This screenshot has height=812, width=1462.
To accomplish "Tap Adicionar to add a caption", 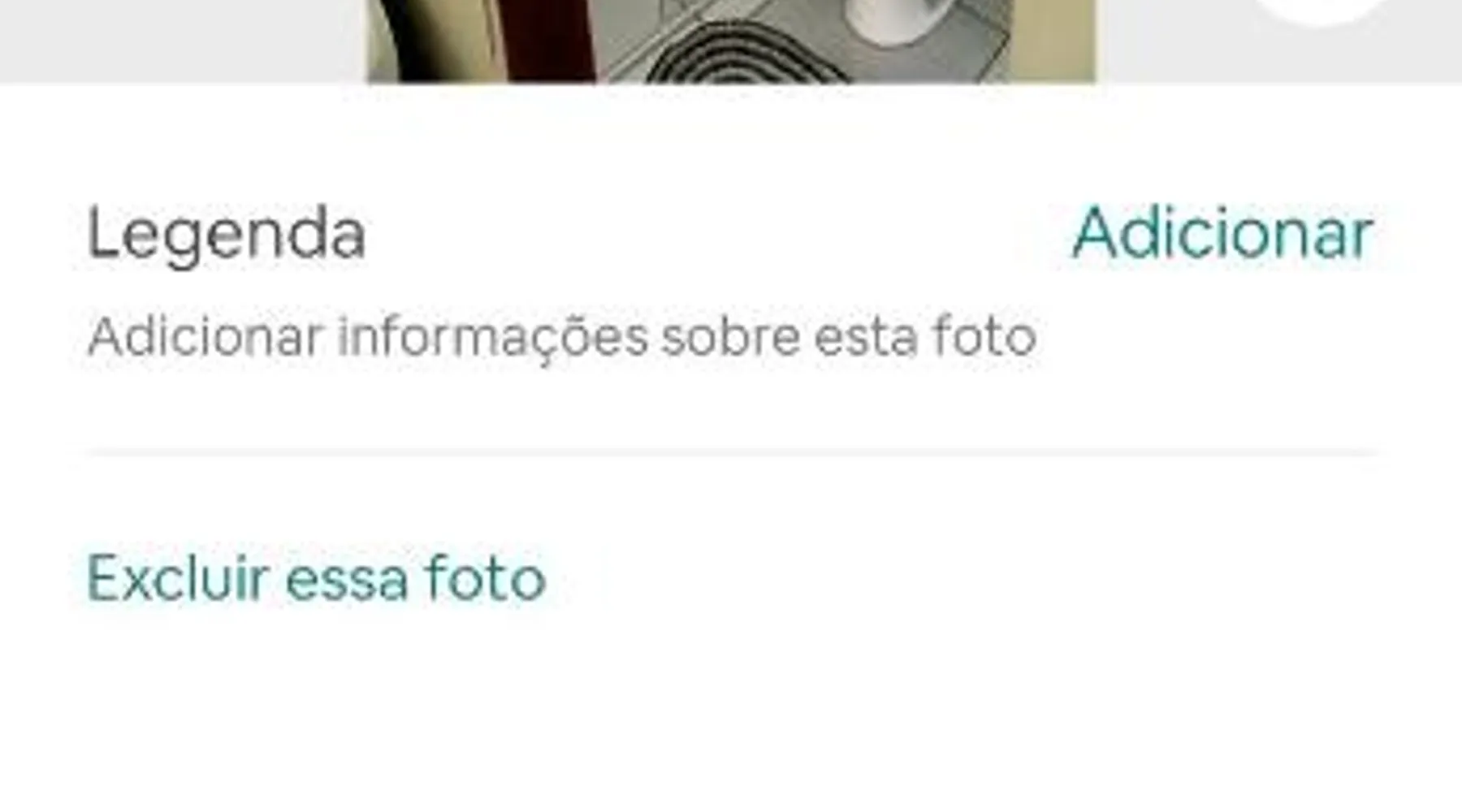I will tap(1222, 234).
